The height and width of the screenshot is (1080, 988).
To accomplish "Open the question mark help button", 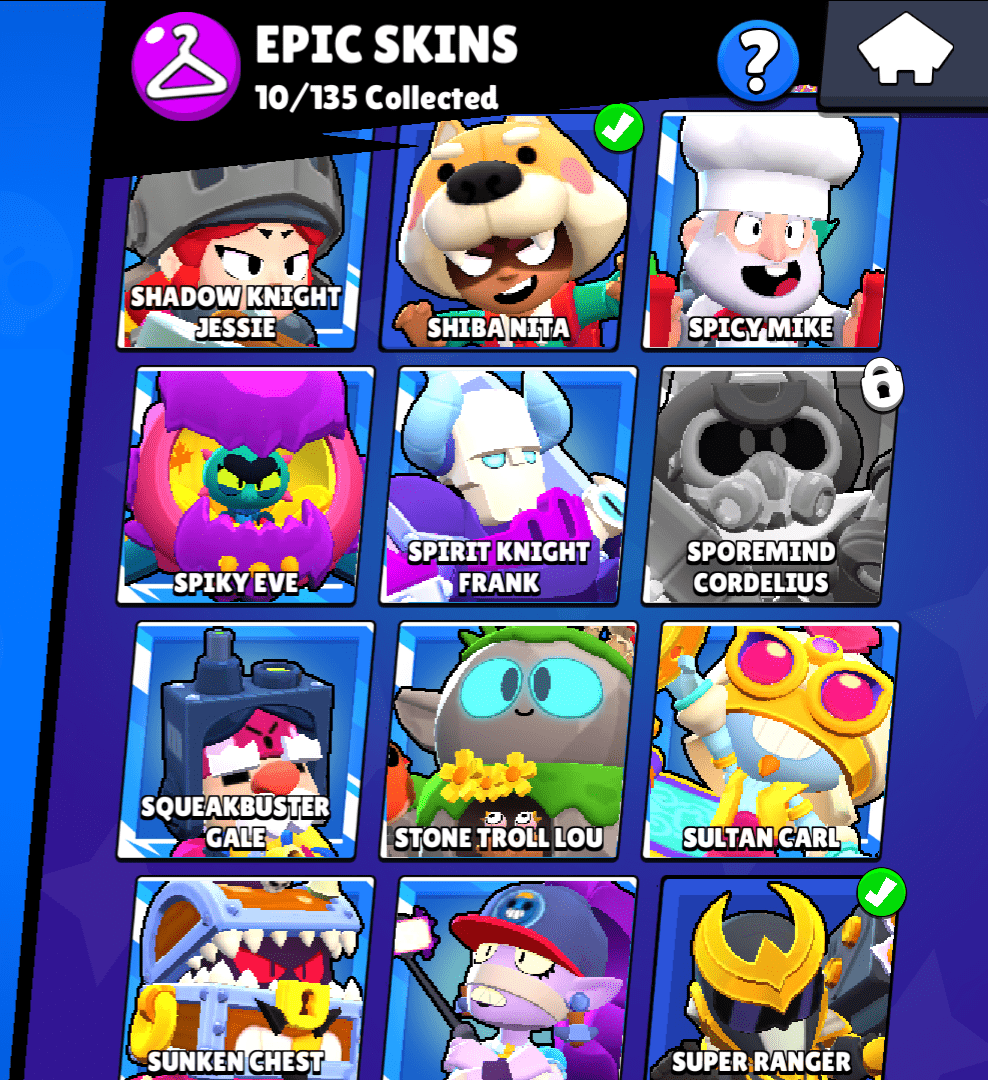I will [758, 62].
